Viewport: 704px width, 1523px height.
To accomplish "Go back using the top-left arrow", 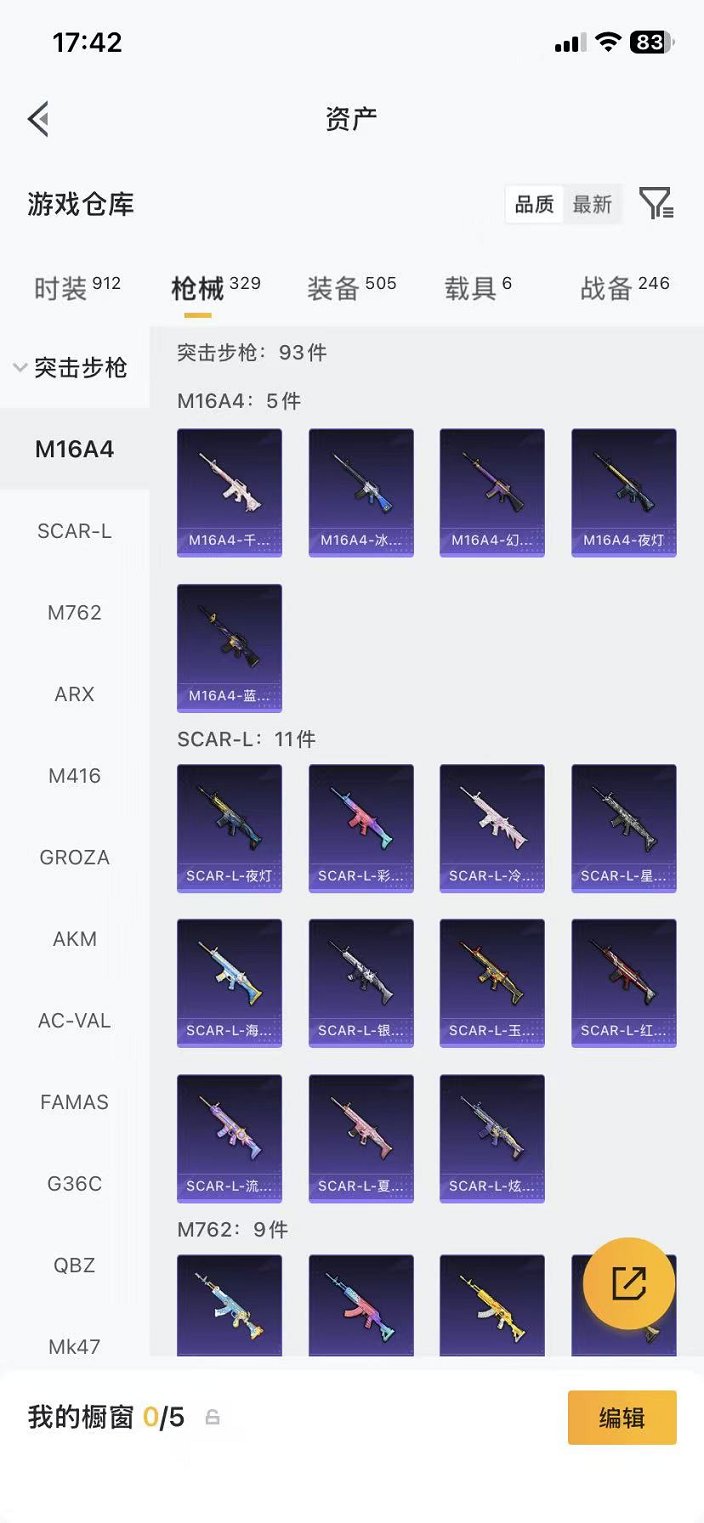I will (39, 119).
